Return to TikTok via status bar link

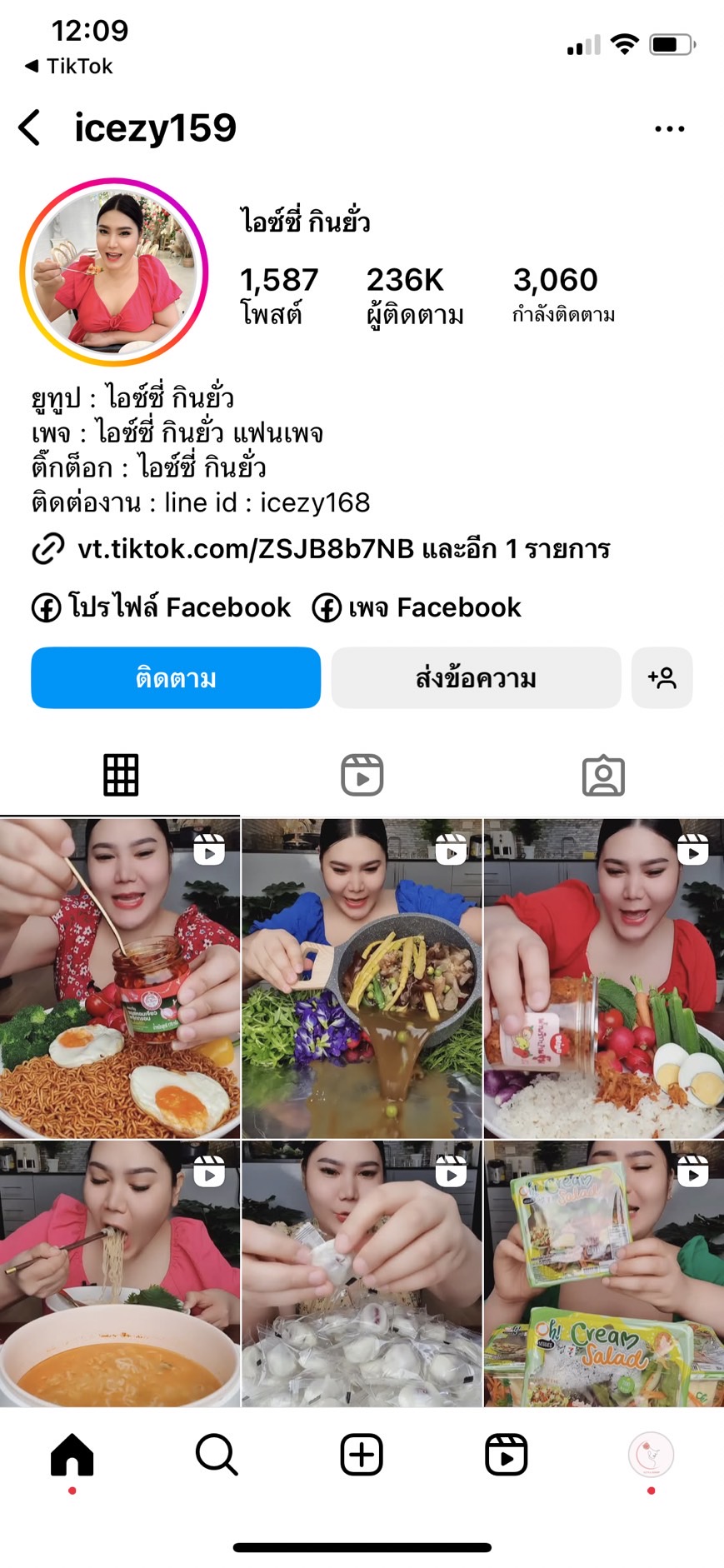click(x=69, y=66)
